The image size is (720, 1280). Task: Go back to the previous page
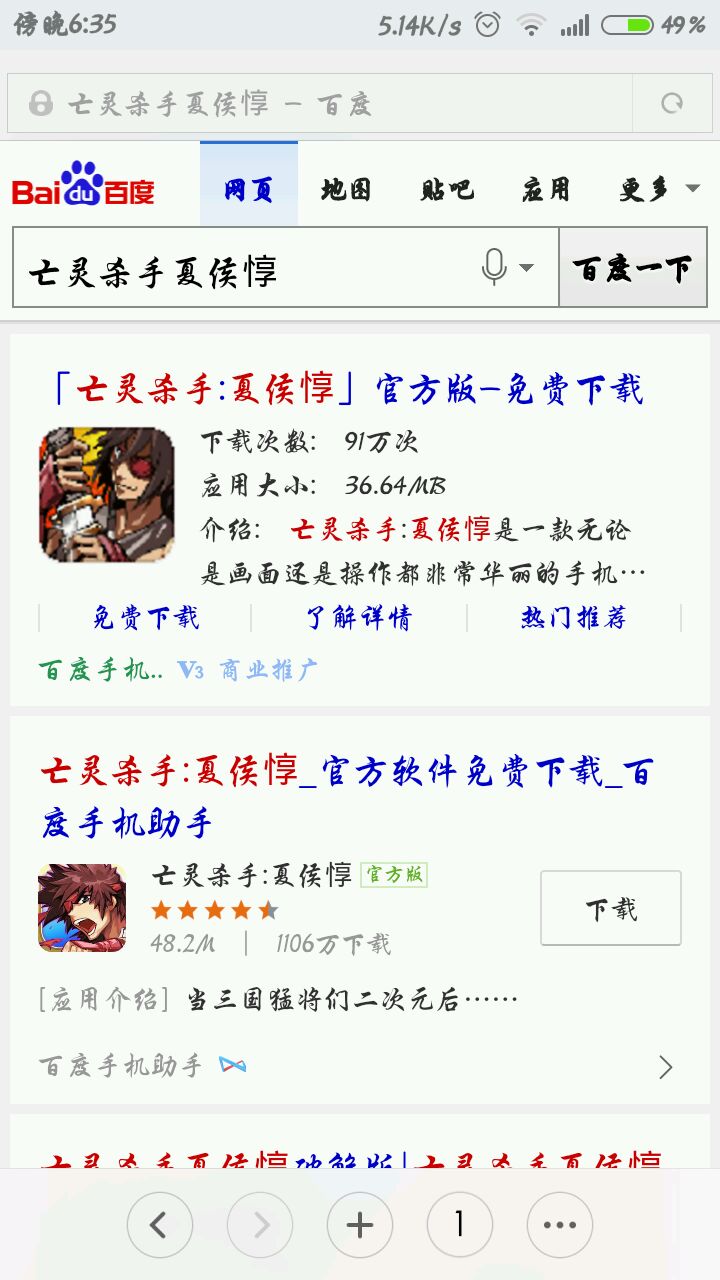159,1225
